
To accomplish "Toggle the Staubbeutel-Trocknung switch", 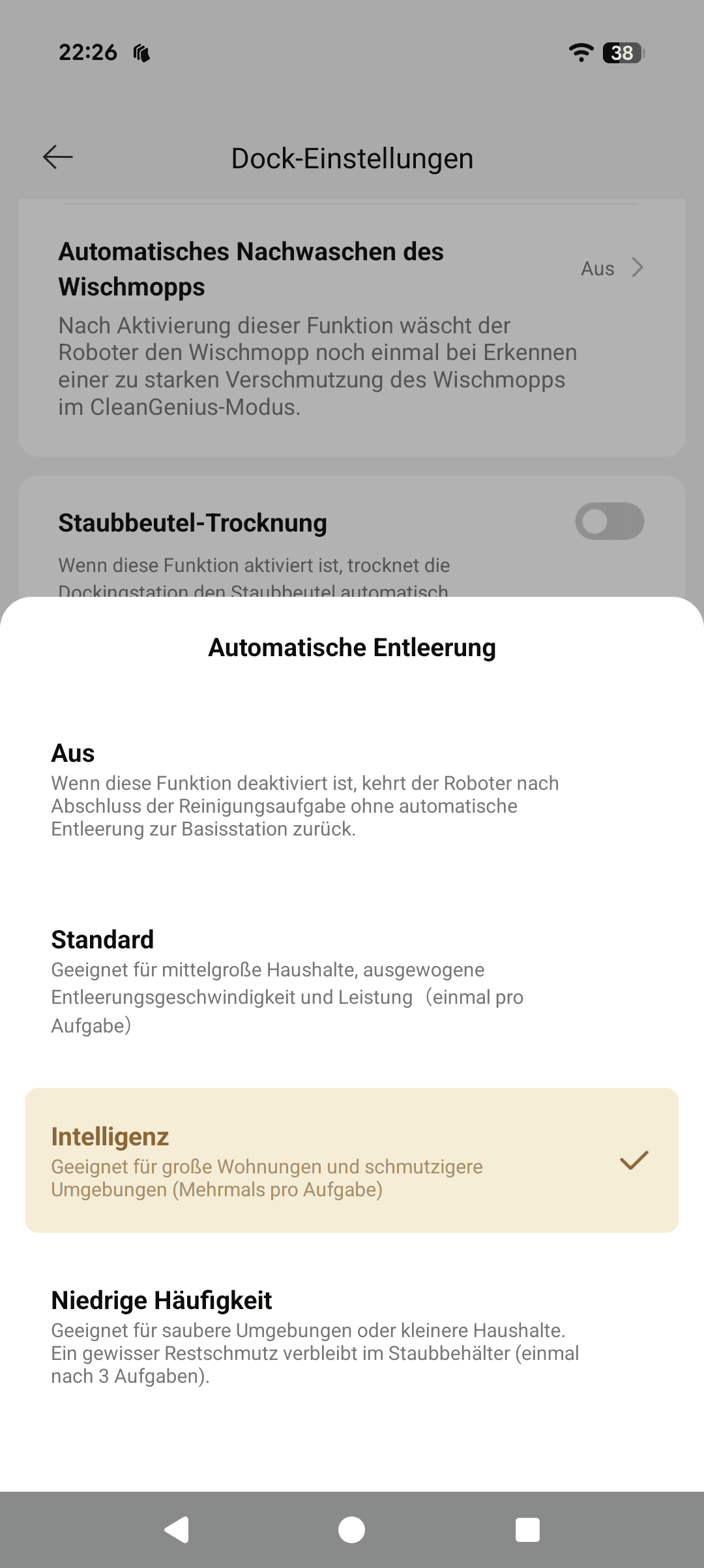I will pos(609,521).
